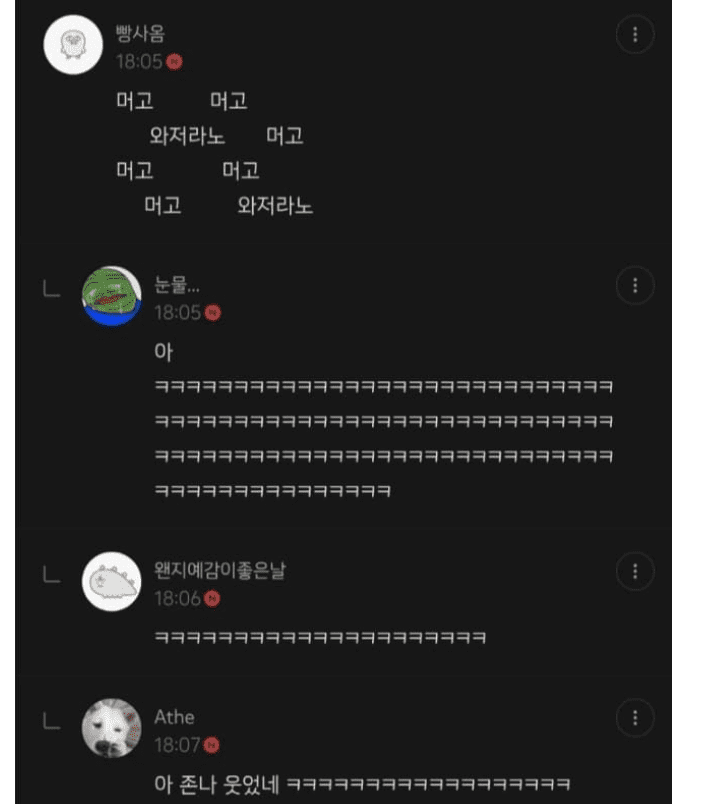The height and width of the screenshot is (804, 722).
Task: Open 왠지예감이좋은날's profile avatar
Action: [x=111, y=582]
